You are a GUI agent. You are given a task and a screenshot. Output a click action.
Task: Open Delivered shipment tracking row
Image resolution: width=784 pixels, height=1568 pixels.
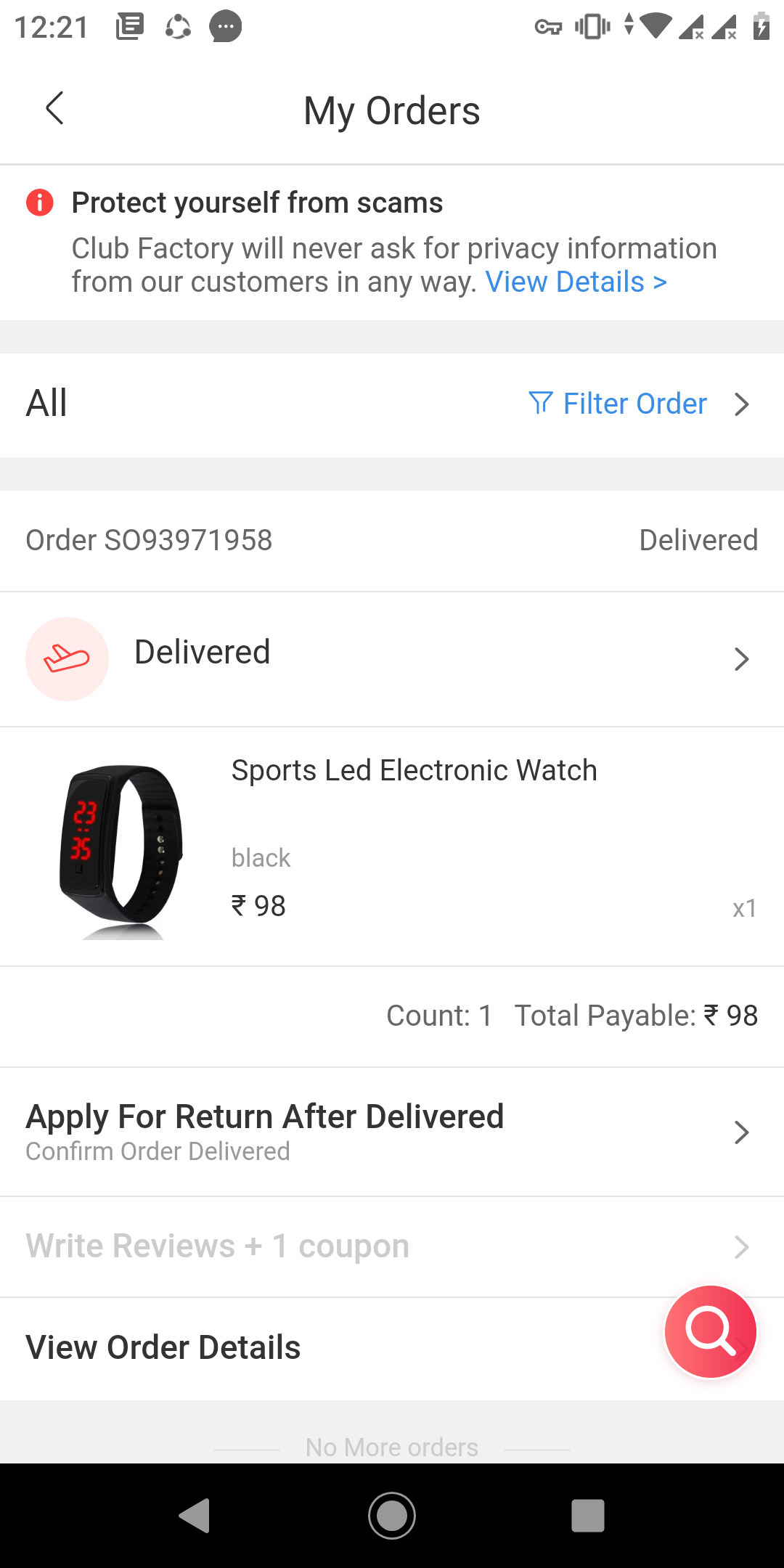pos(392,658)
